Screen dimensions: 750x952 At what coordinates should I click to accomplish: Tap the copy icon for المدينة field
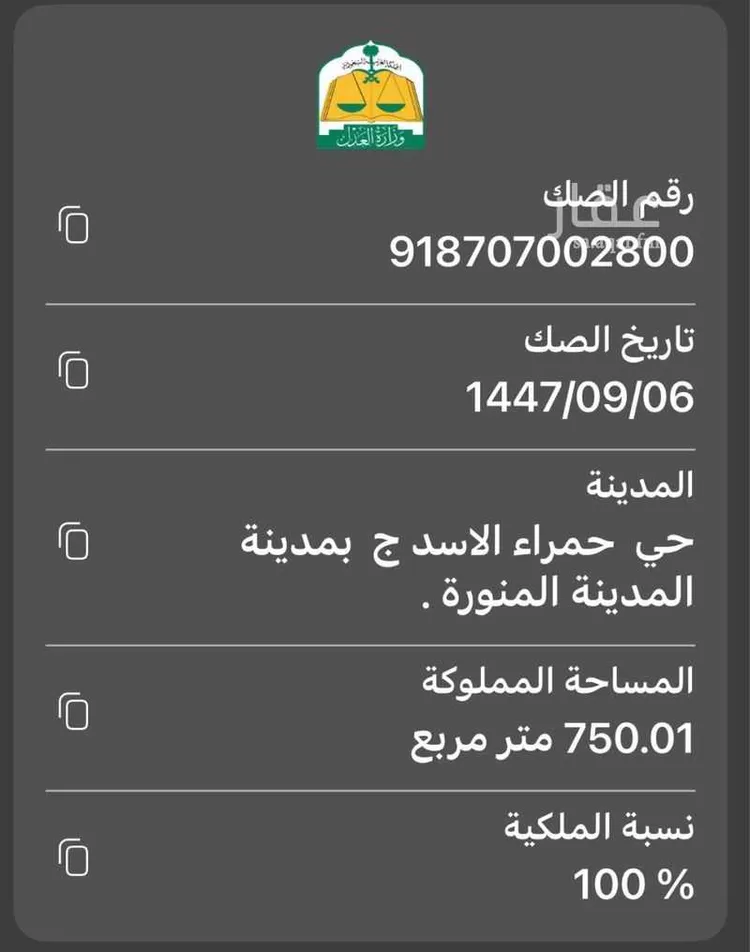[75, 540]
